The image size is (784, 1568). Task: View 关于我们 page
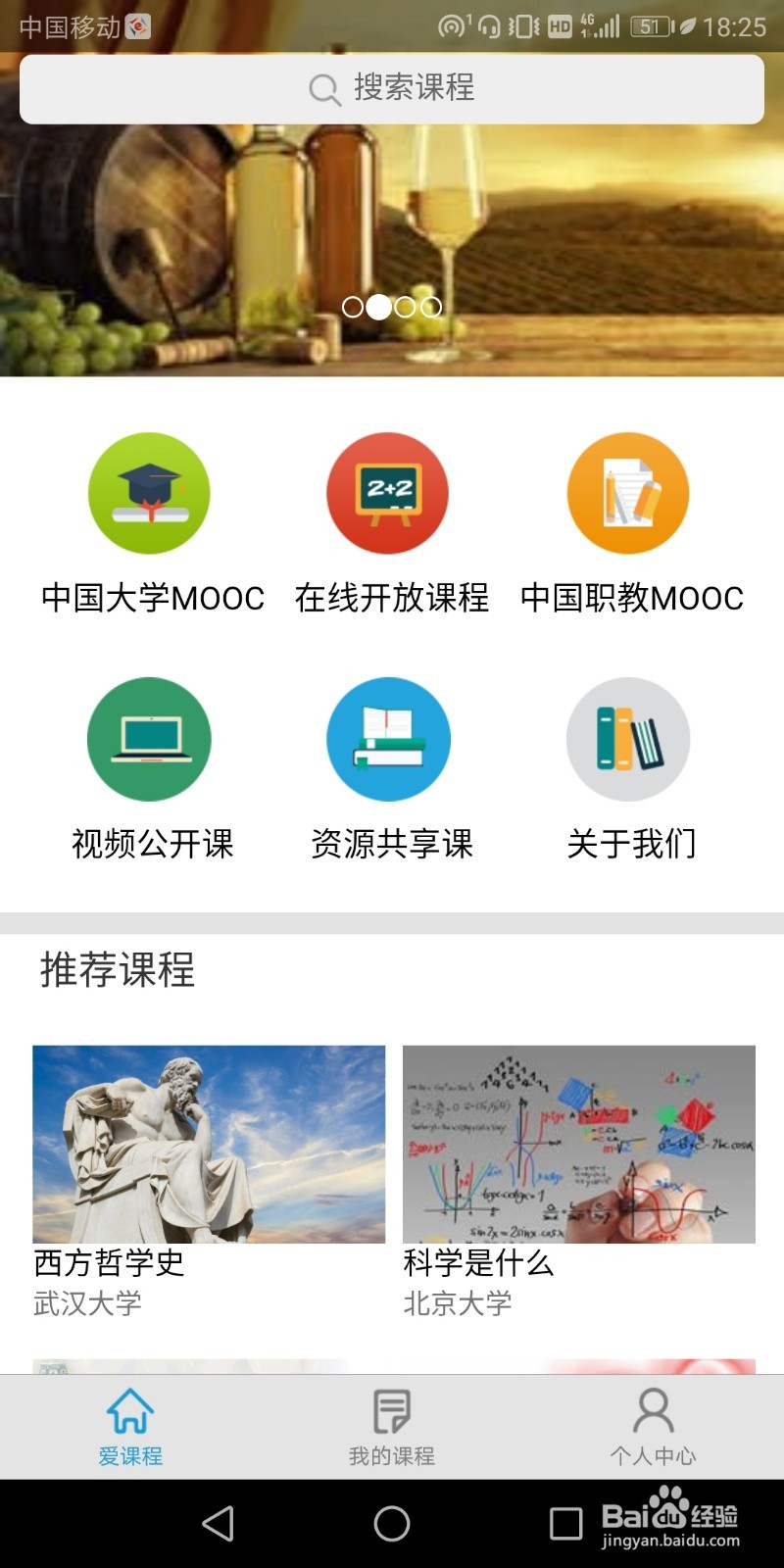[x=631, y=768]
